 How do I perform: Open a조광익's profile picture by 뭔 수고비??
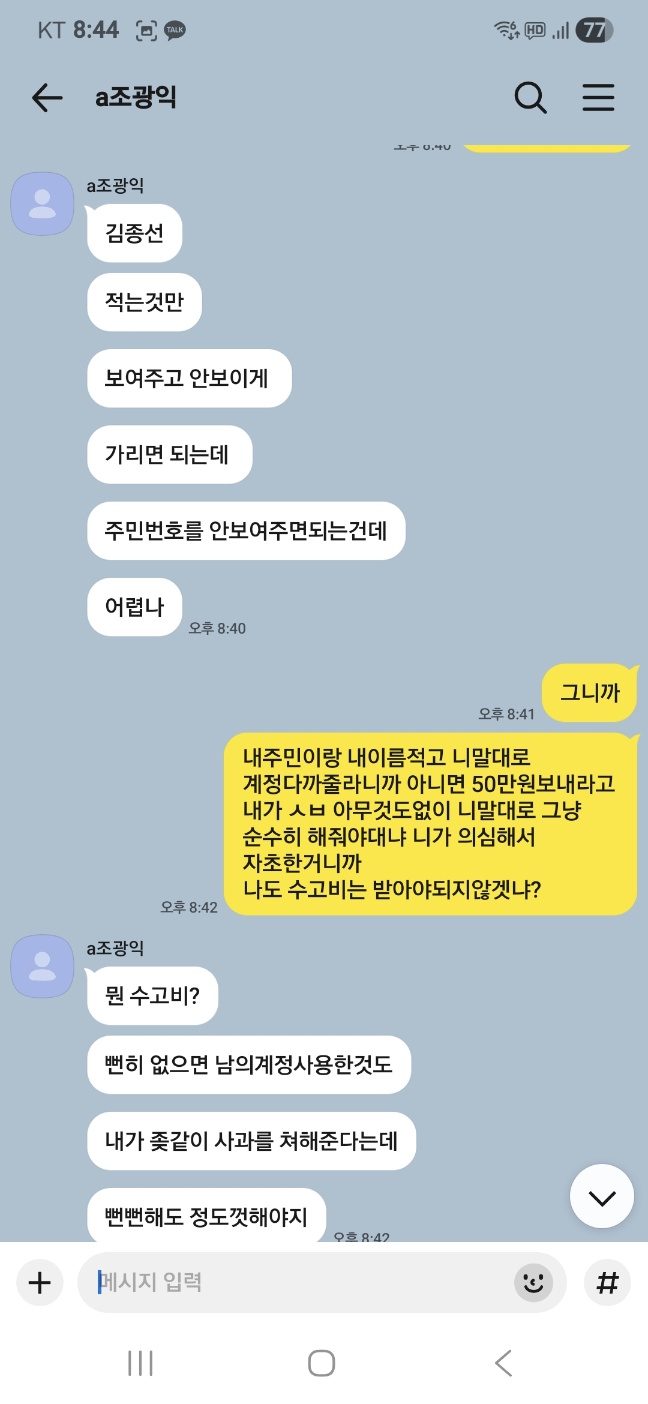pyautogui.click(x=42, y=966)
